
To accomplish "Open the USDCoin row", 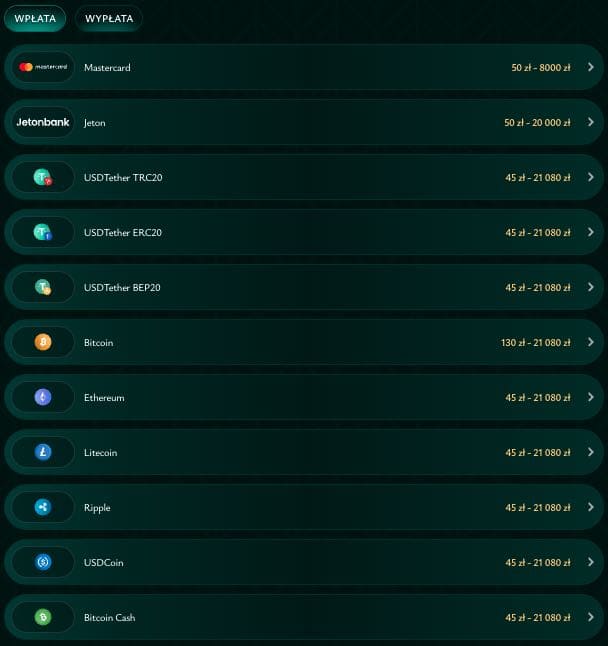I will (x=304, y=562).
